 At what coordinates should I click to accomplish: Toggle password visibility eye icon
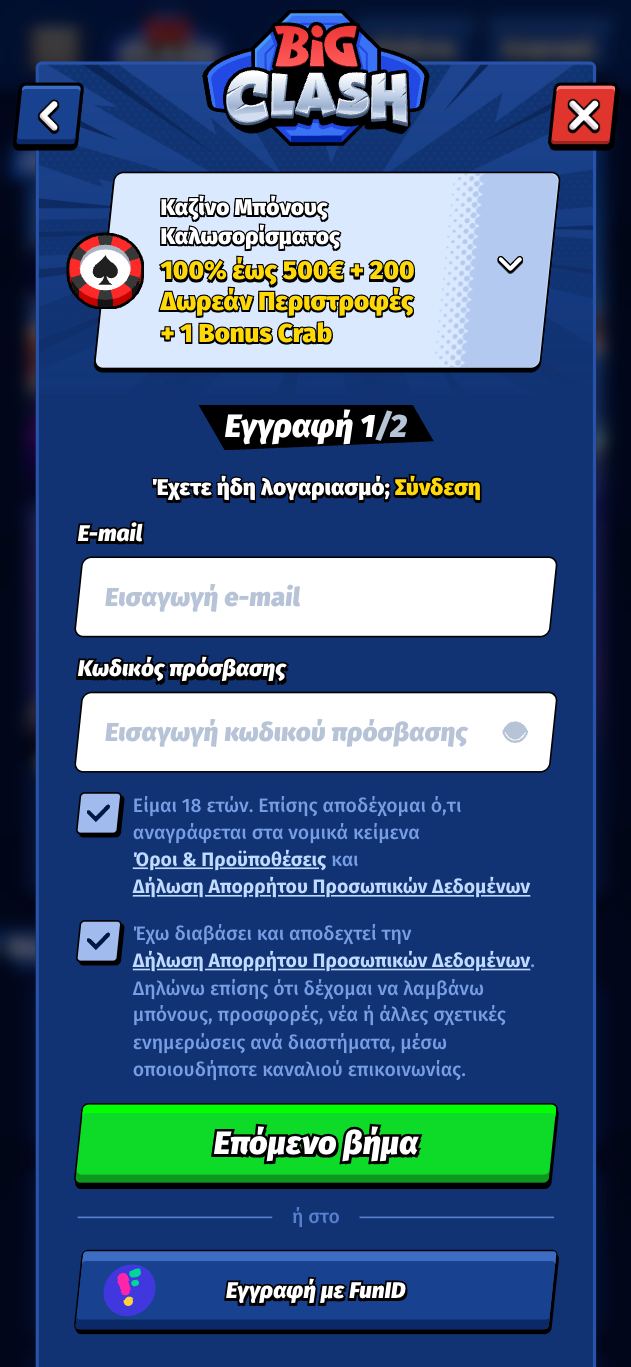515,733
